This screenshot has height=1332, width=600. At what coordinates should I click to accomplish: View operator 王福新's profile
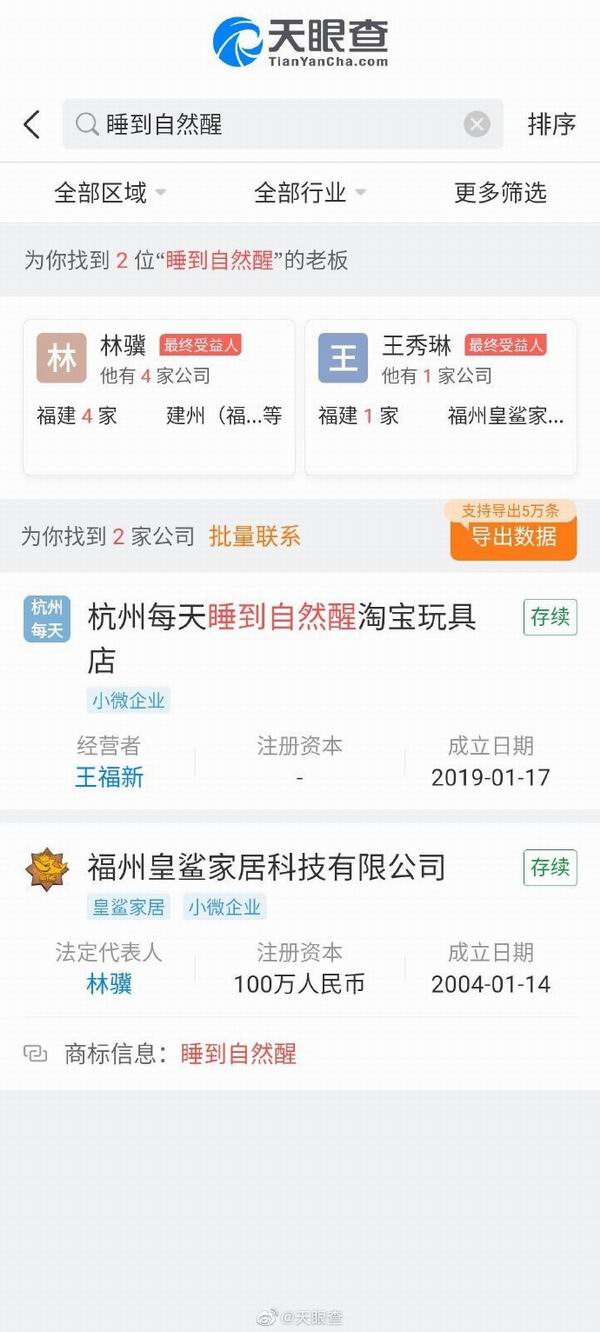109,777
